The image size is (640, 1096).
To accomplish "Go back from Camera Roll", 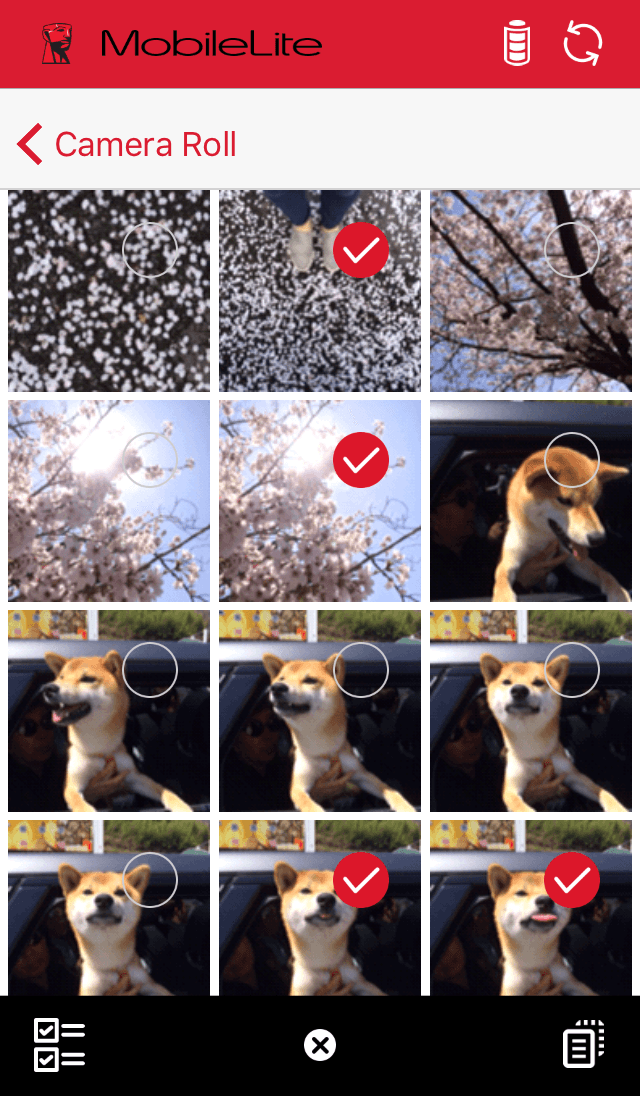I will (30, 145).
